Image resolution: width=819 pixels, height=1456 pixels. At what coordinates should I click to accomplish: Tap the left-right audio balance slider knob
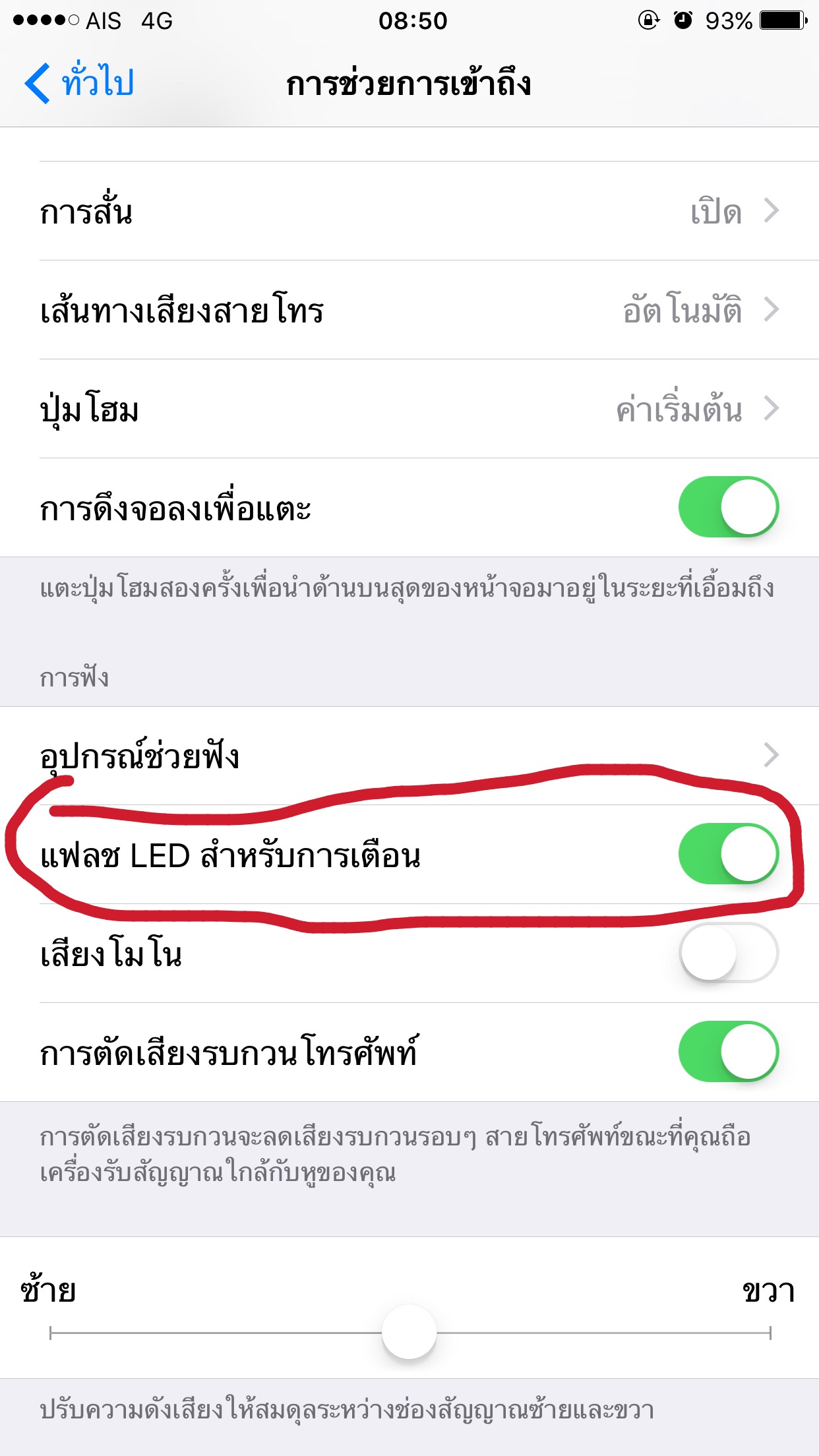pyautogui.click(x=409, y=1332)
